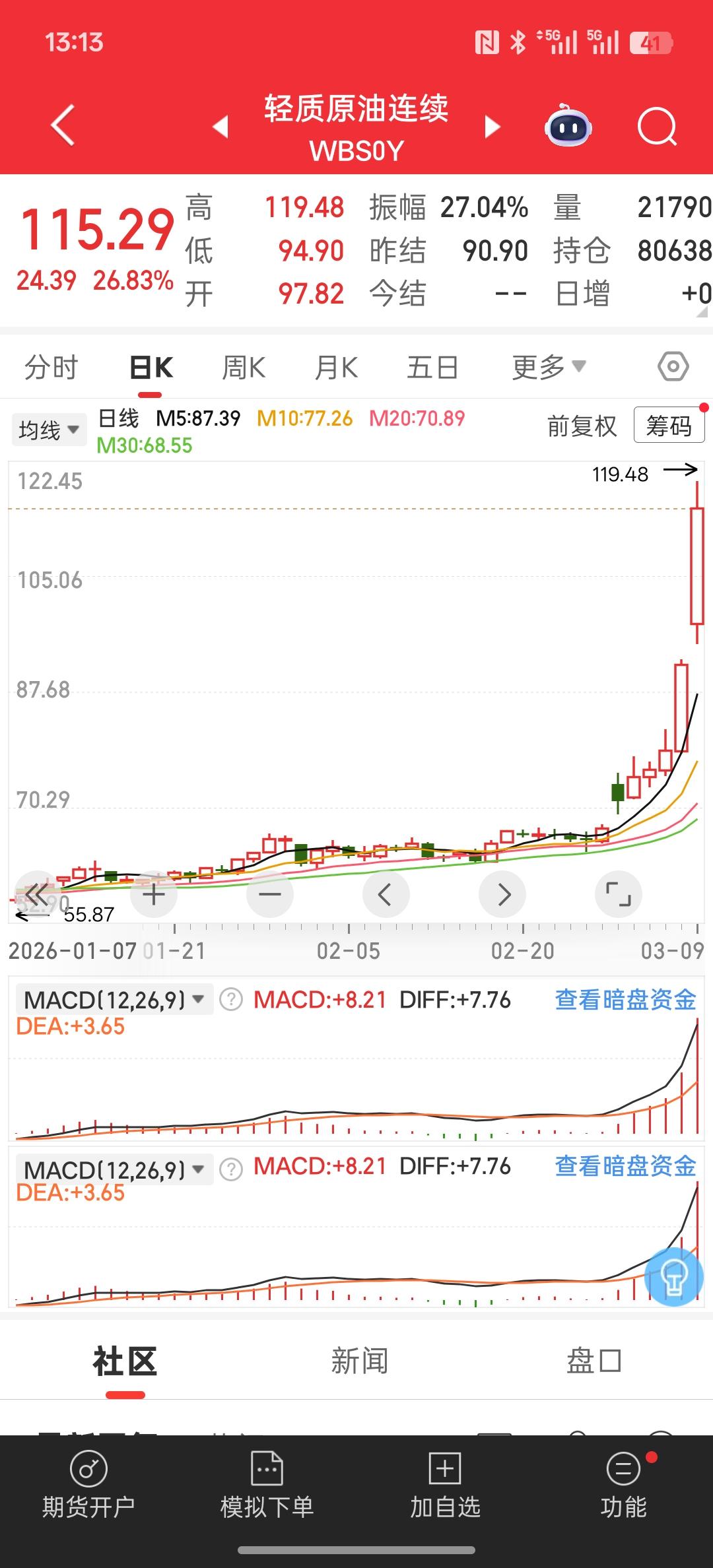Screen dimensions: 713x1568
Task: Zoom out the K-line chart with minus
Action: 270,895
